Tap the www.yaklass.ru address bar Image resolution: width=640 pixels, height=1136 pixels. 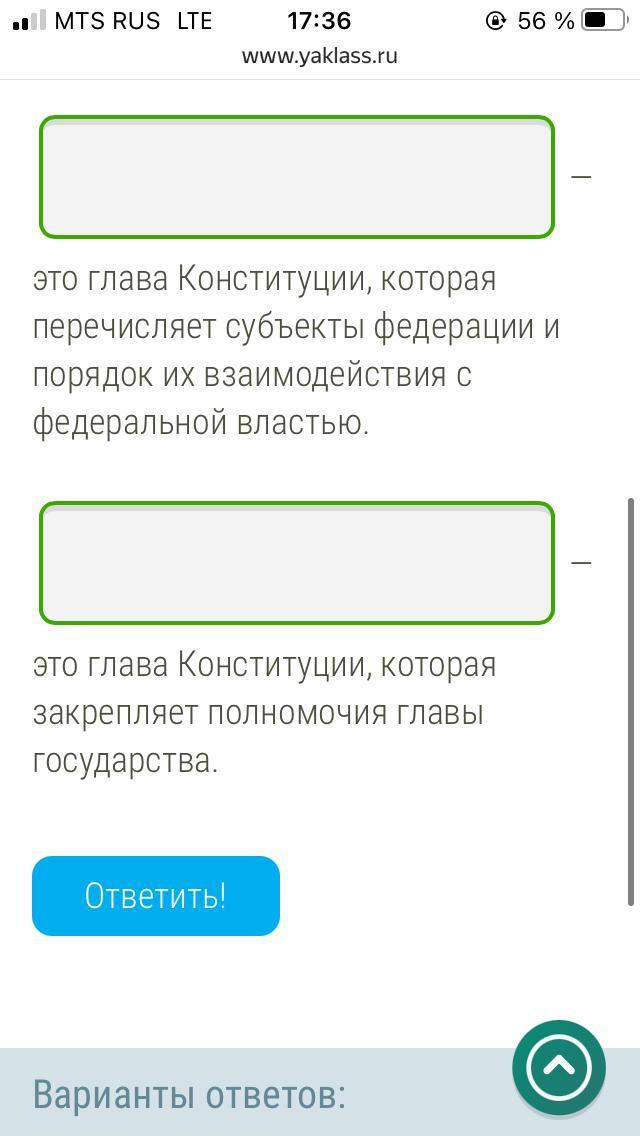[x=320, y=57]
